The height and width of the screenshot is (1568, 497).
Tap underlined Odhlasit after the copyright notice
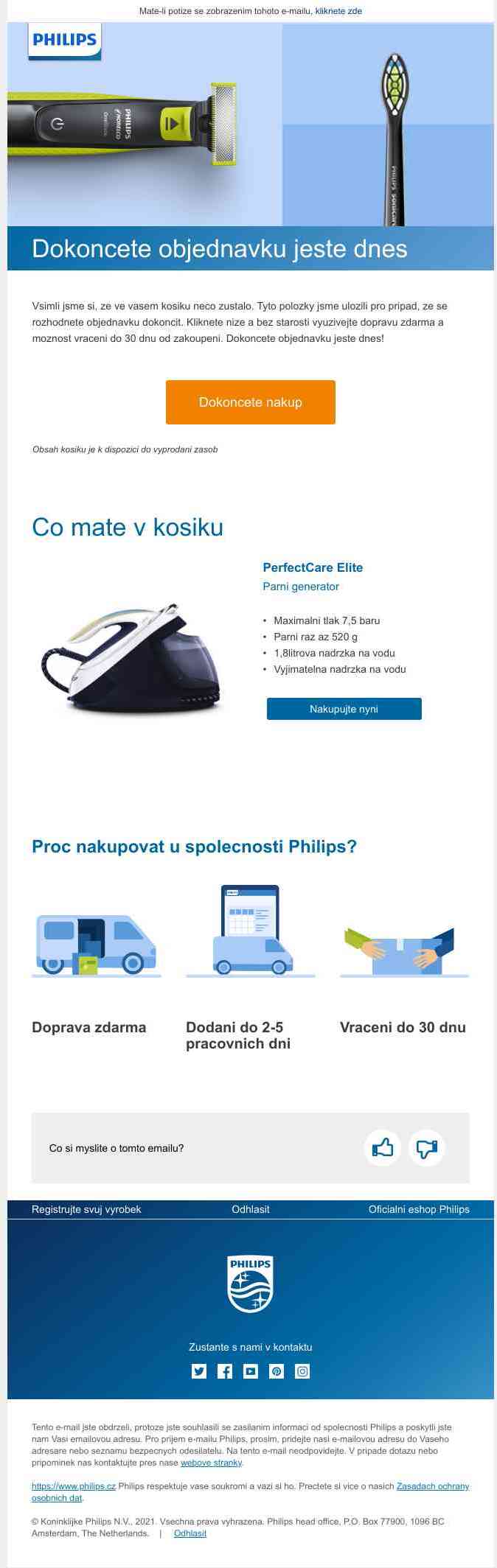(190, 1533)
